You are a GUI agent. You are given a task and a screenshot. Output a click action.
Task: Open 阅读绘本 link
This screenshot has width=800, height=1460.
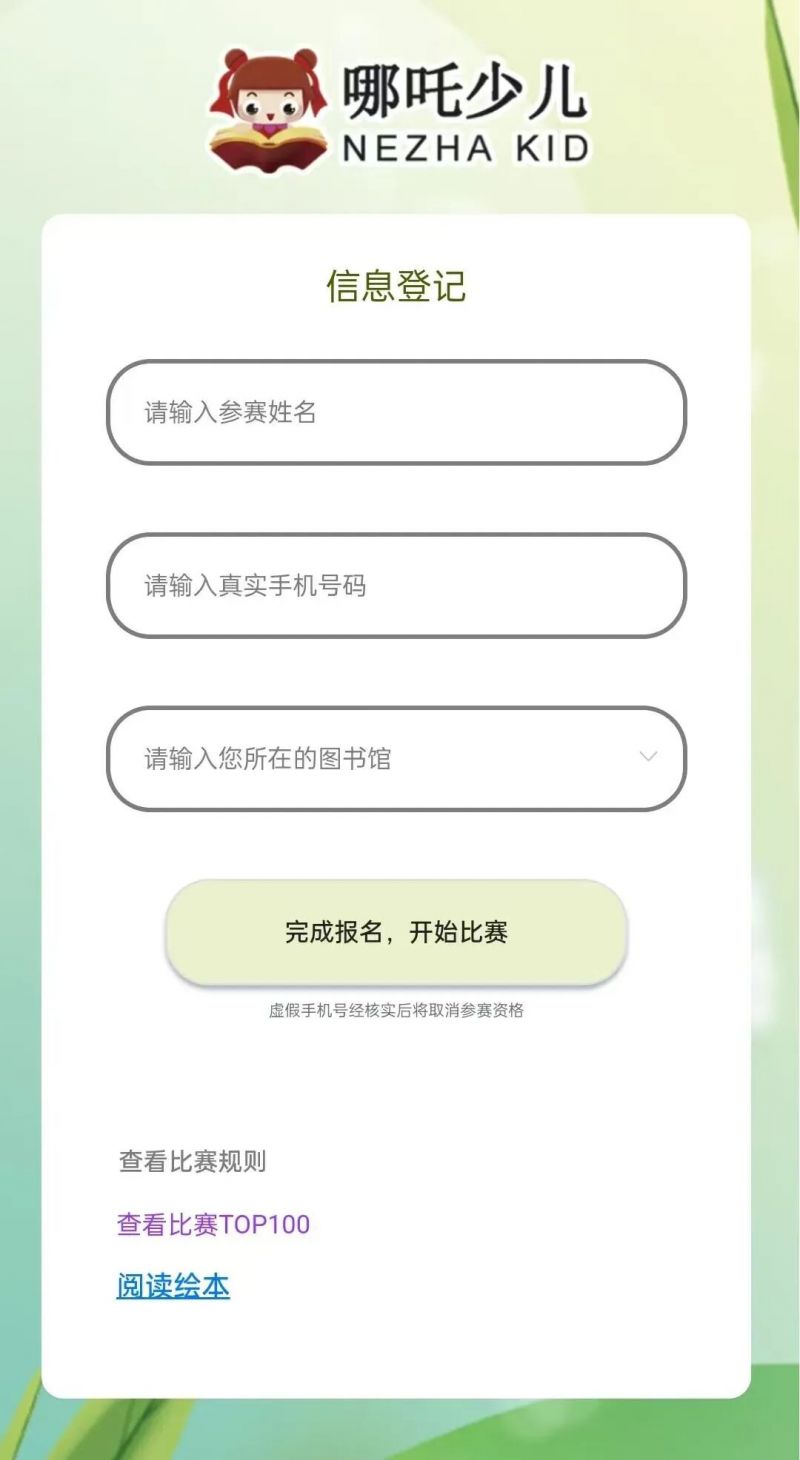(173, 1286)
